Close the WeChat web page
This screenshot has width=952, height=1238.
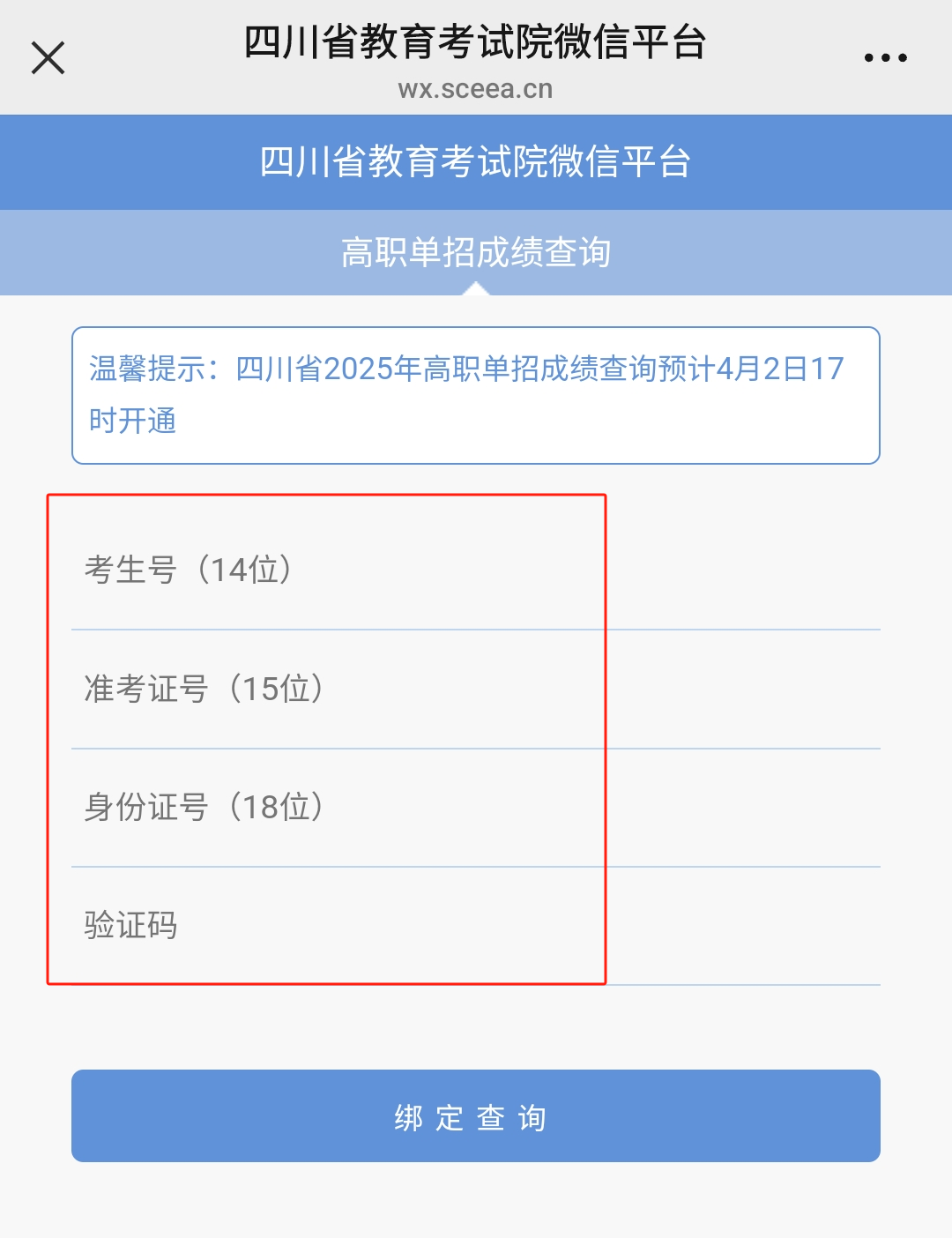[x=48, y=58]
